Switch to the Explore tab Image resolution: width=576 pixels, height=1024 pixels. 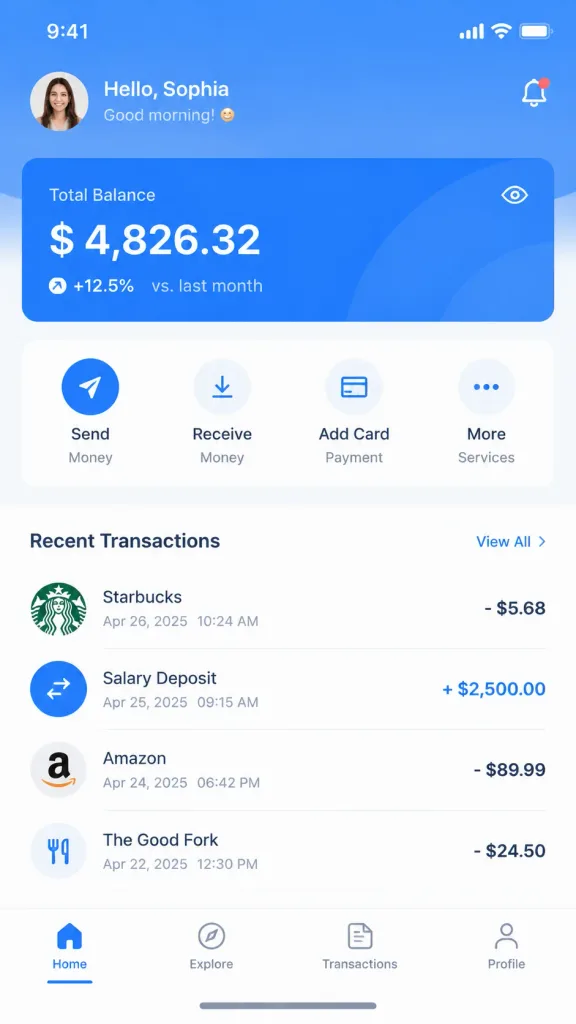(x=211, y=947)
